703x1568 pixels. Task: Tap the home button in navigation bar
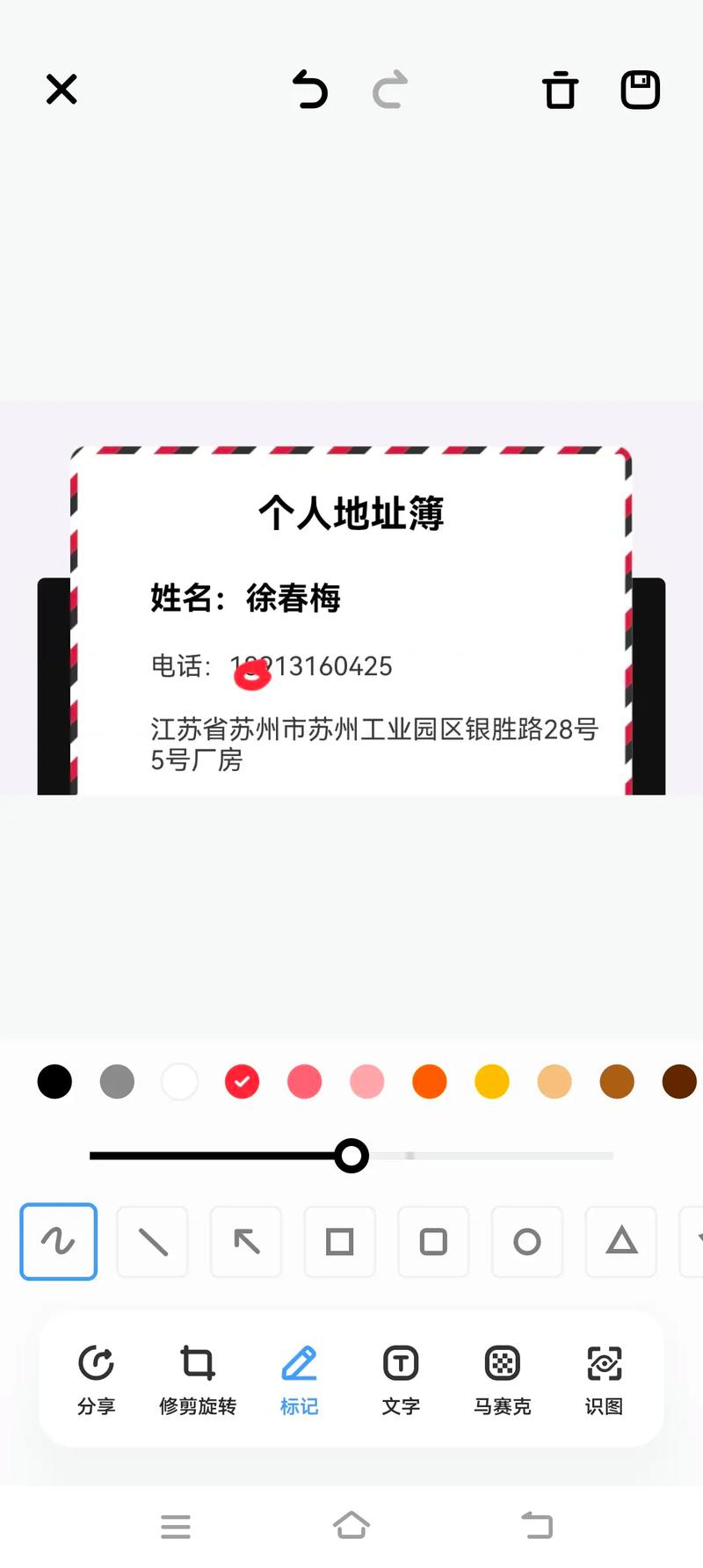(x=352, y=1527)
